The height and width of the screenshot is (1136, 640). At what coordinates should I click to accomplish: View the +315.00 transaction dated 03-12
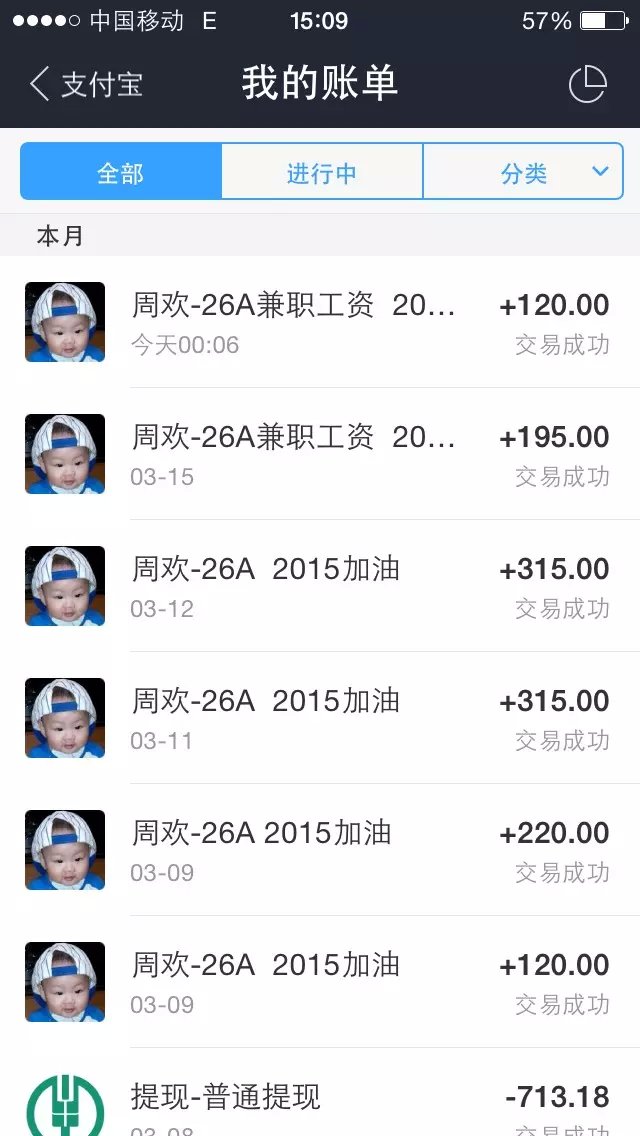point(320,585)
